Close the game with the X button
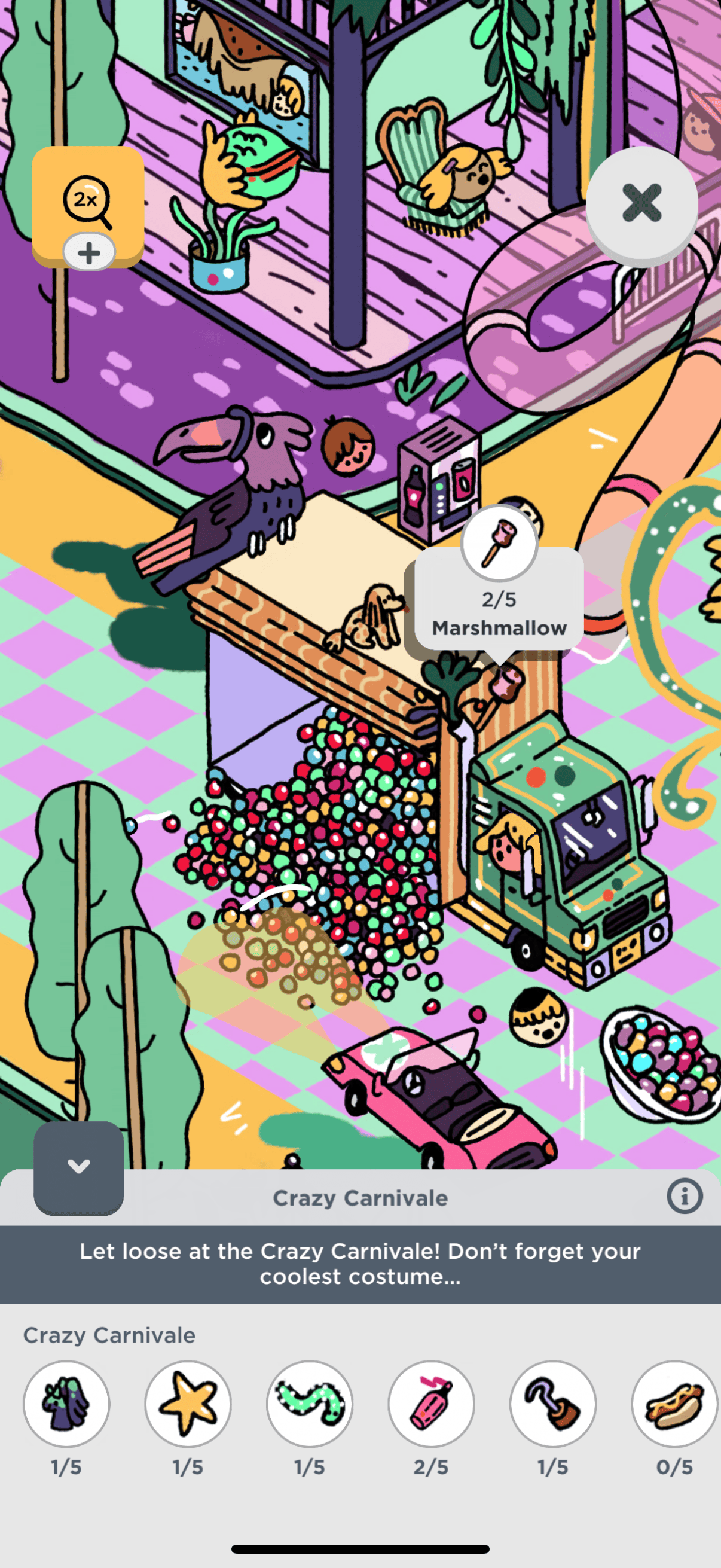This screenshot has height=1568, width=721. [641, 203]
